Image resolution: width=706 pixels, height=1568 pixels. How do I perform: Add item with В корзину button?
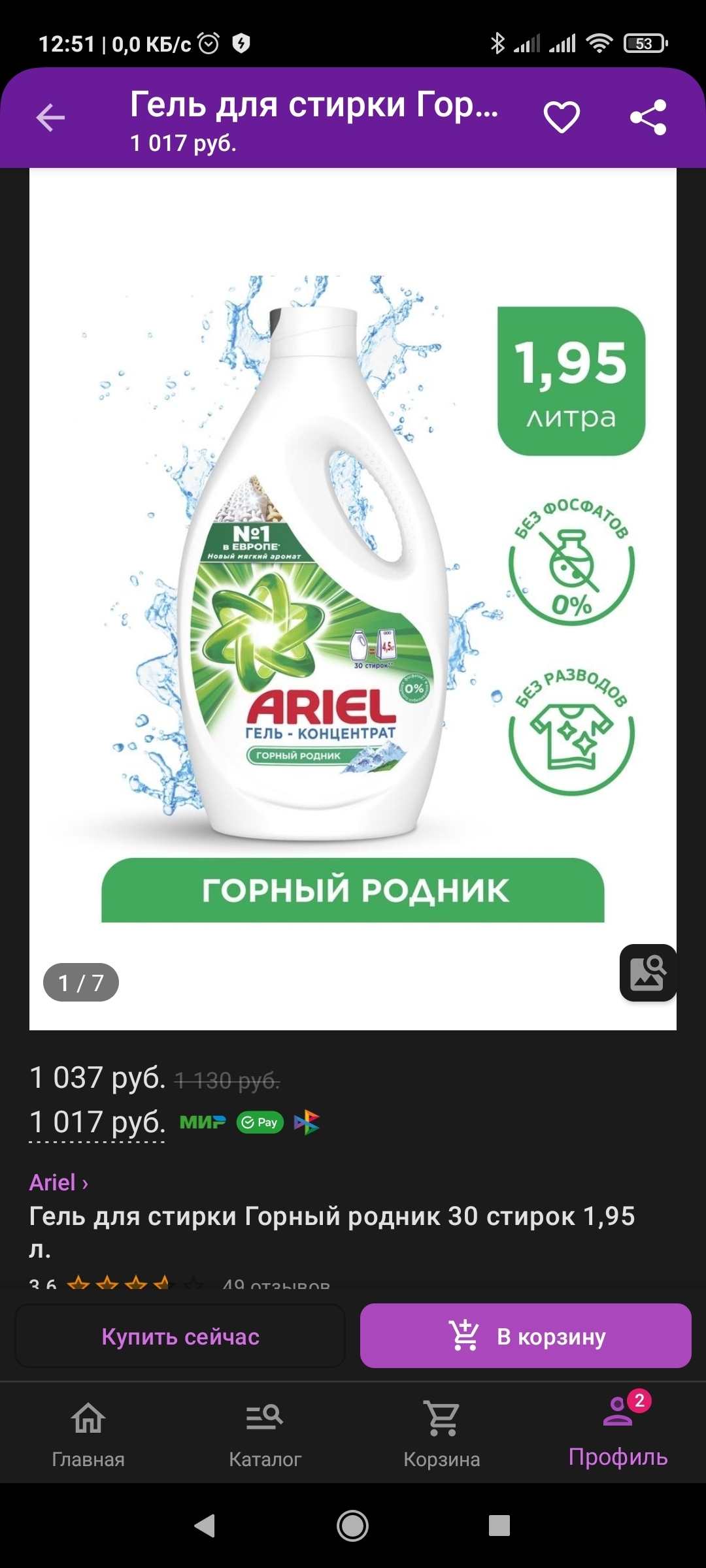click(526, 1337)
